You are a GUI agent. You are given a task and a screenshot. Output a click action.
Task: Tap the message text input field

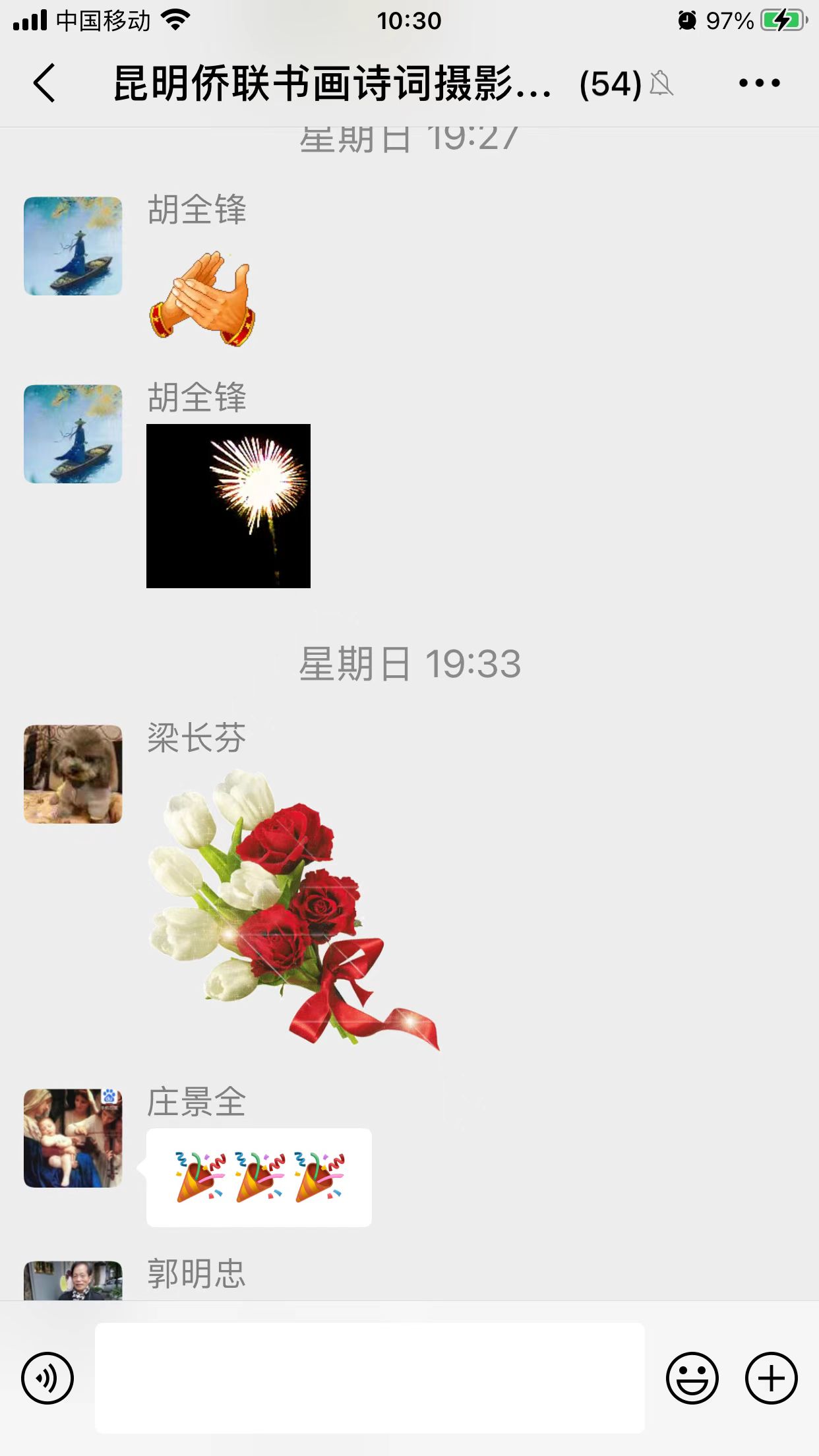[x=370, y=1378]
